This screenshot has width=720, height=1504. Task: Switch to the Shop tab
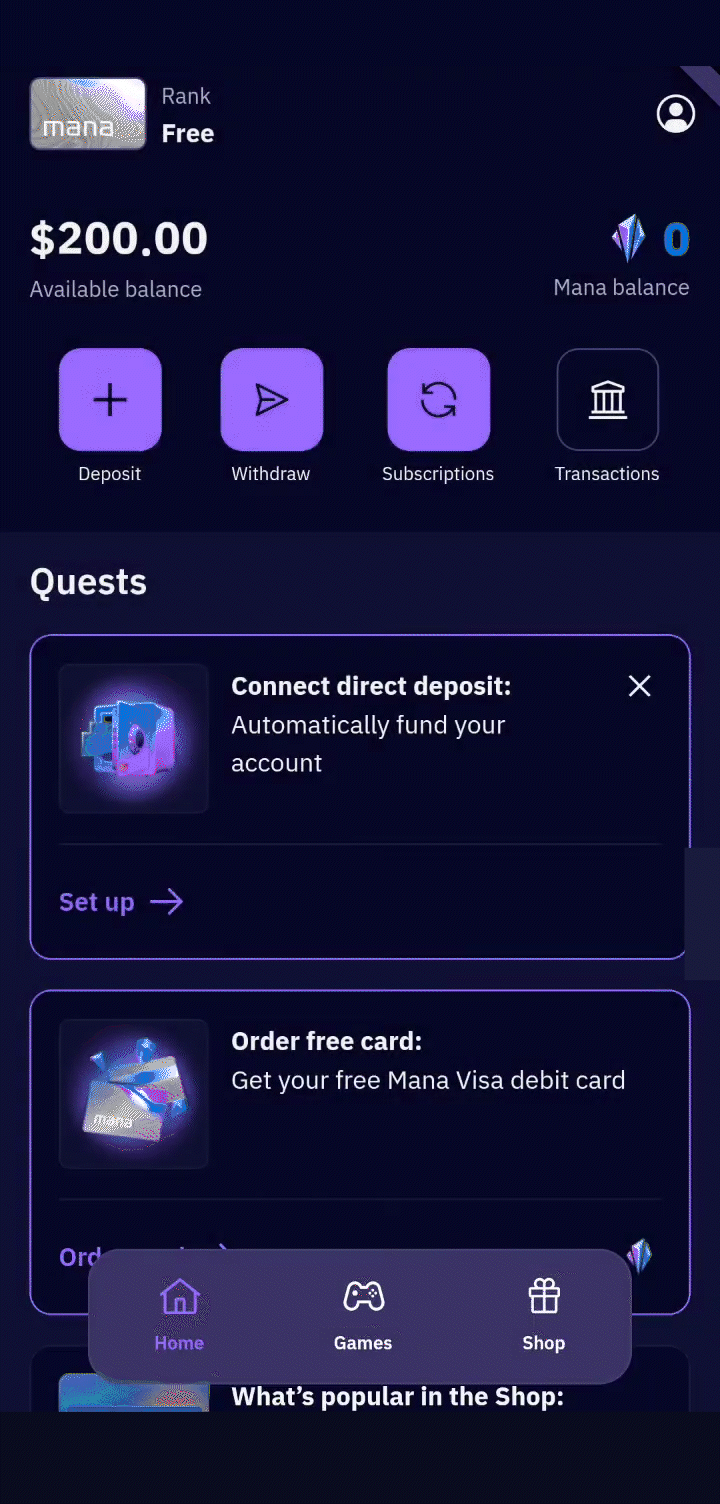click(x=544, y=1315)
